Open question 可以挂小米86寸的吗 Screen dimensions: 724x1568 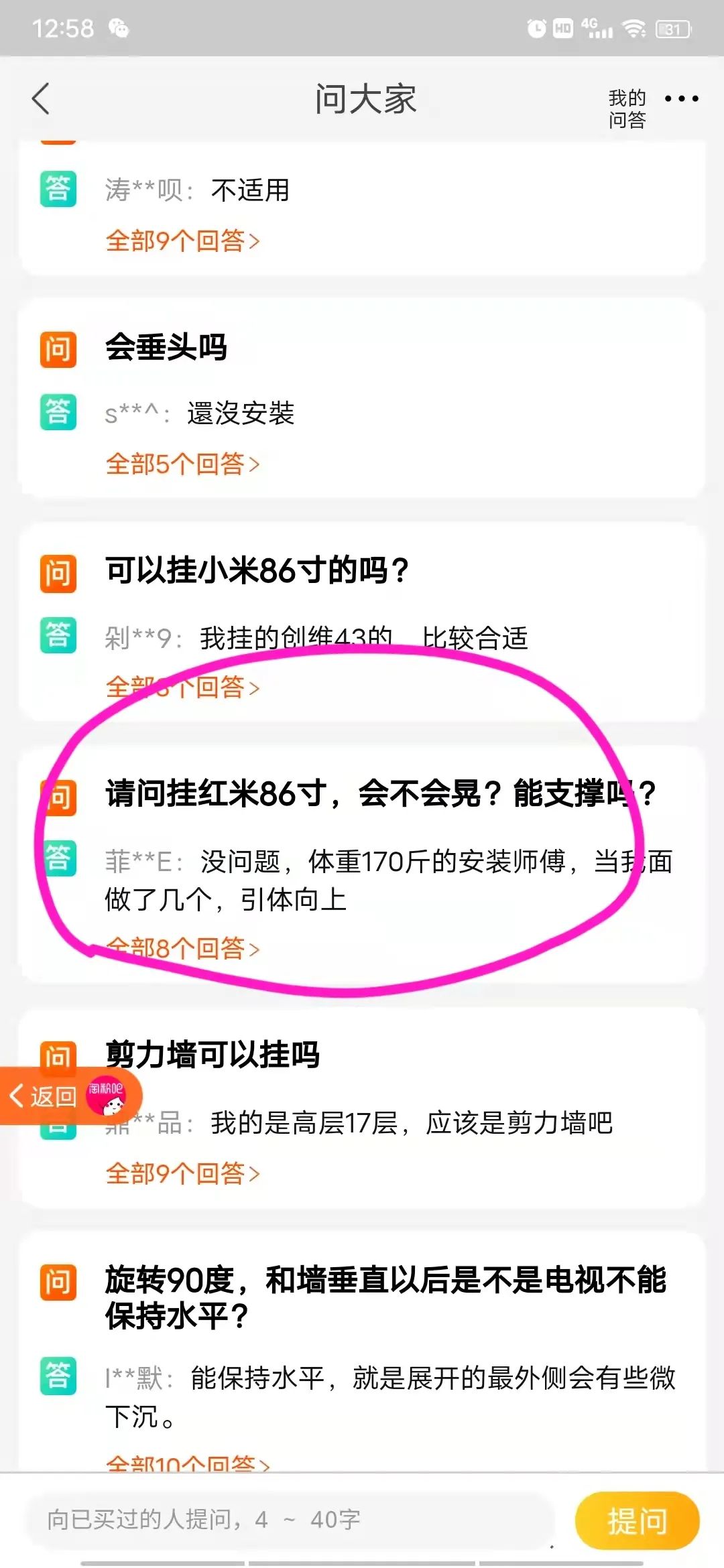(x=257, y=571)
